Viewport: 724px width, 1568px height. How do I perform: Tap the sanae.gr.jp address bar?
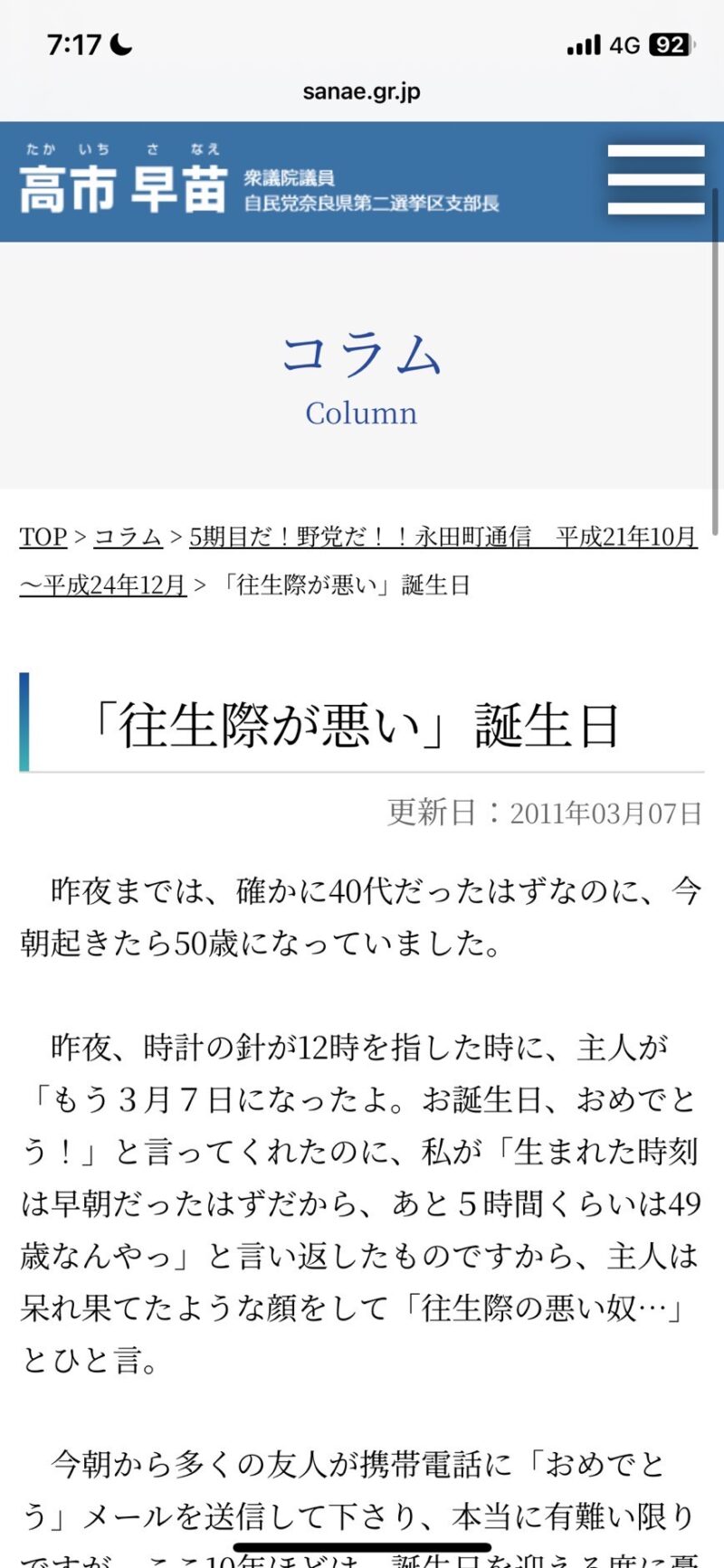coord(361,91)
